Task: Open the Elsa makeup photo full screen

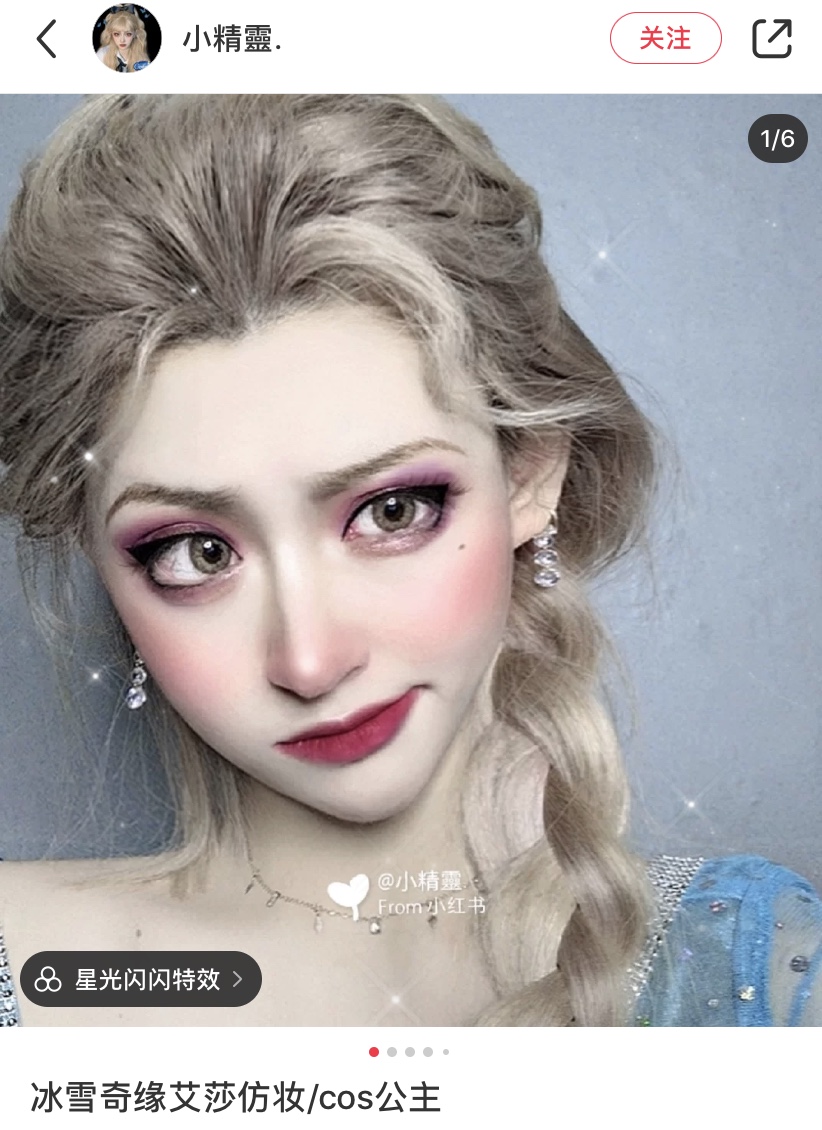Action: 411,560
